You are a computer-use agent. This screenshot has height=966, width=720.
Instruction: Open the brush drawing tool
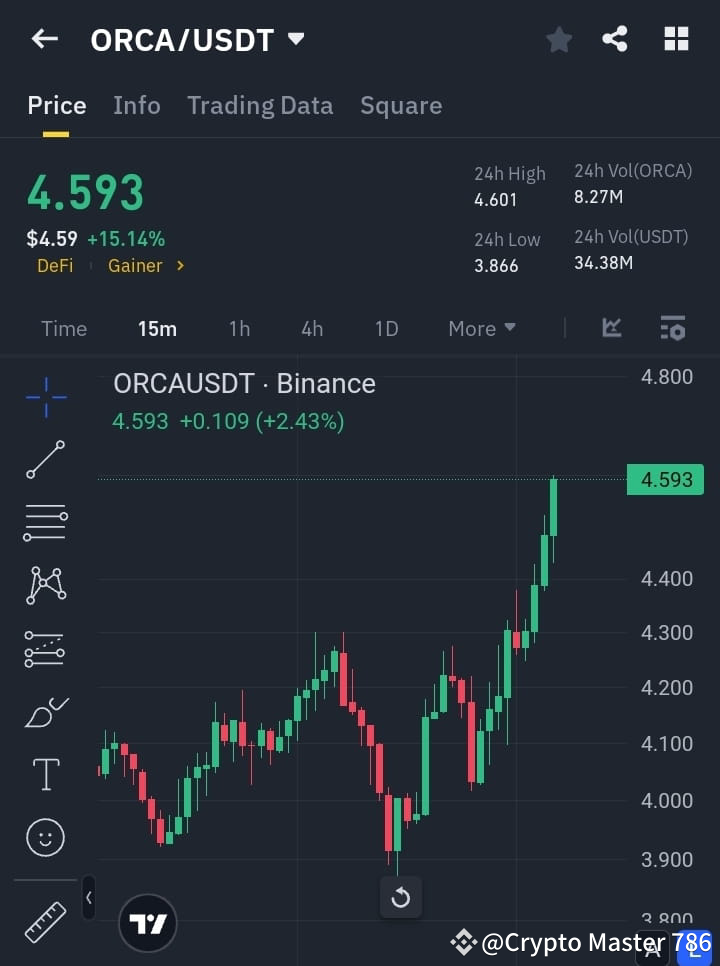45,712
